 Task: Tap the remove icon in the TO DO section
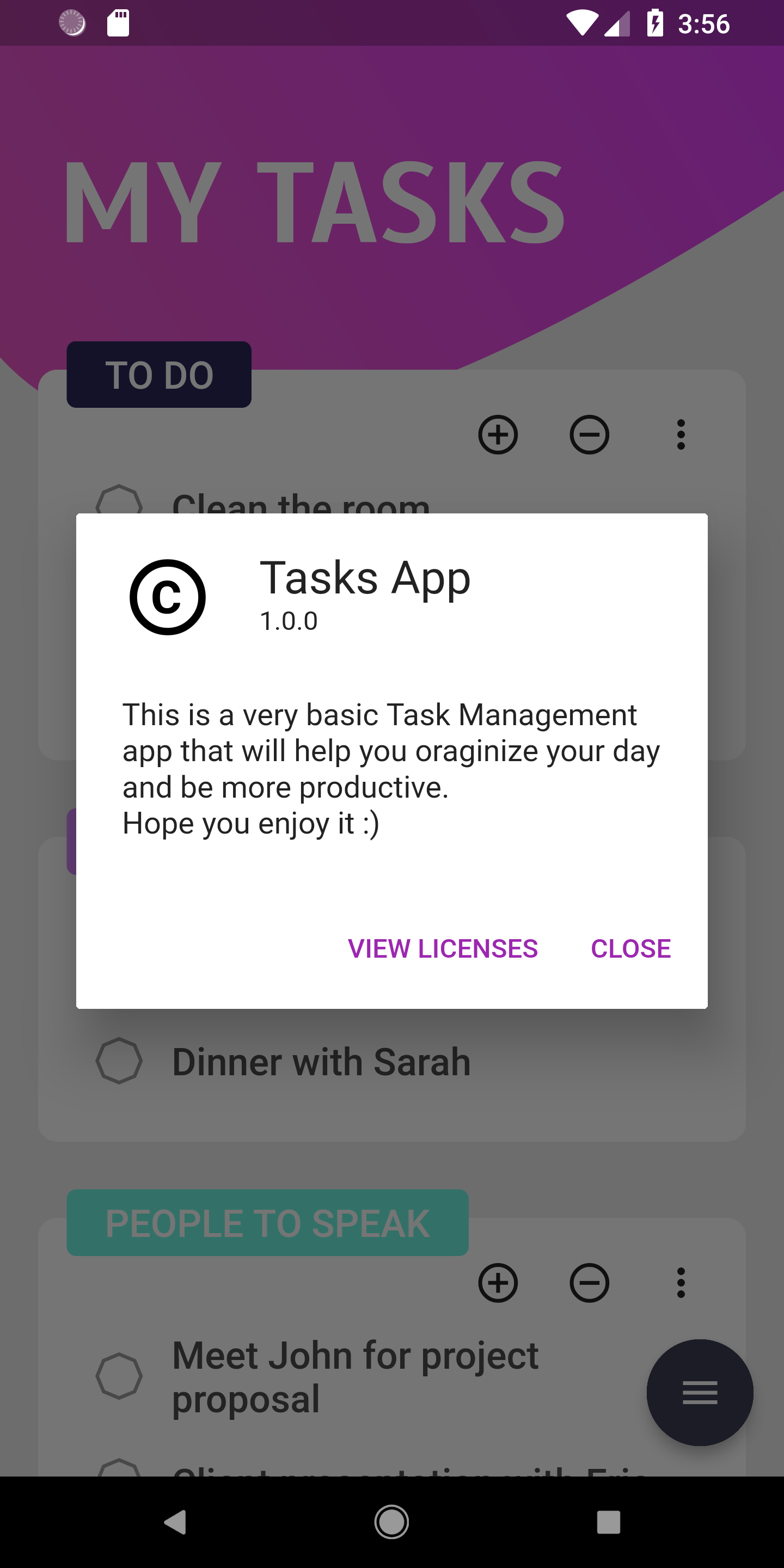589,434
